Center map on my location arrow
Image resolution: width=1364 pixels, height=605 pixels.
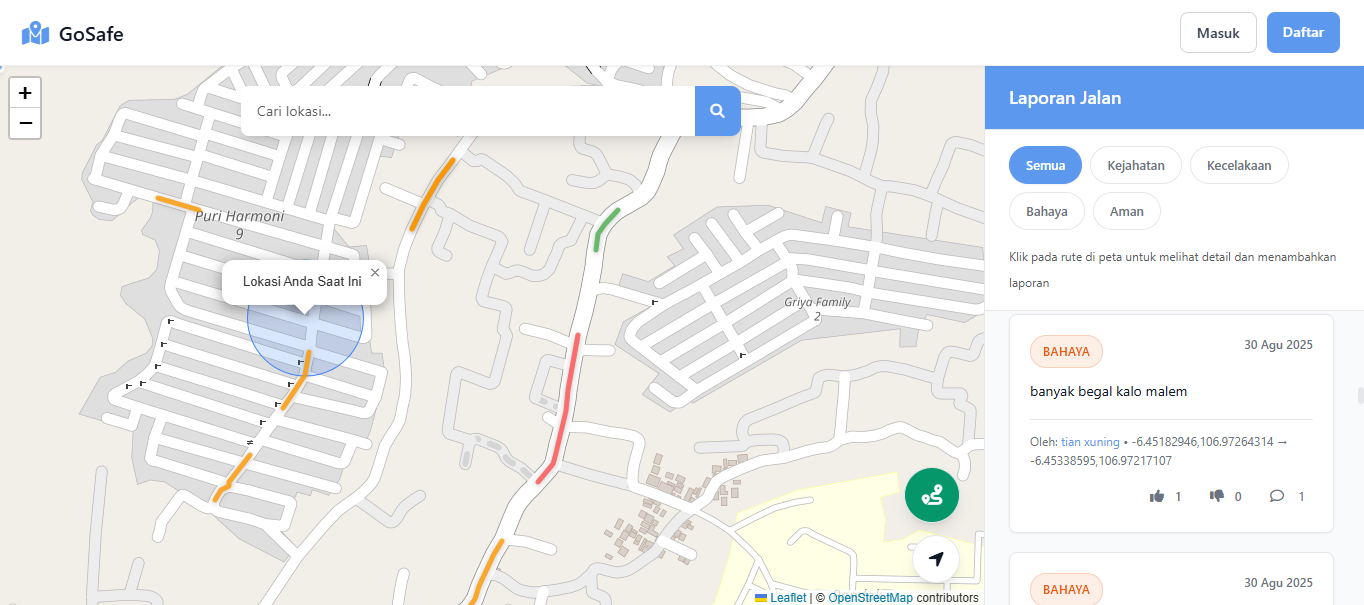click(936, 559)
